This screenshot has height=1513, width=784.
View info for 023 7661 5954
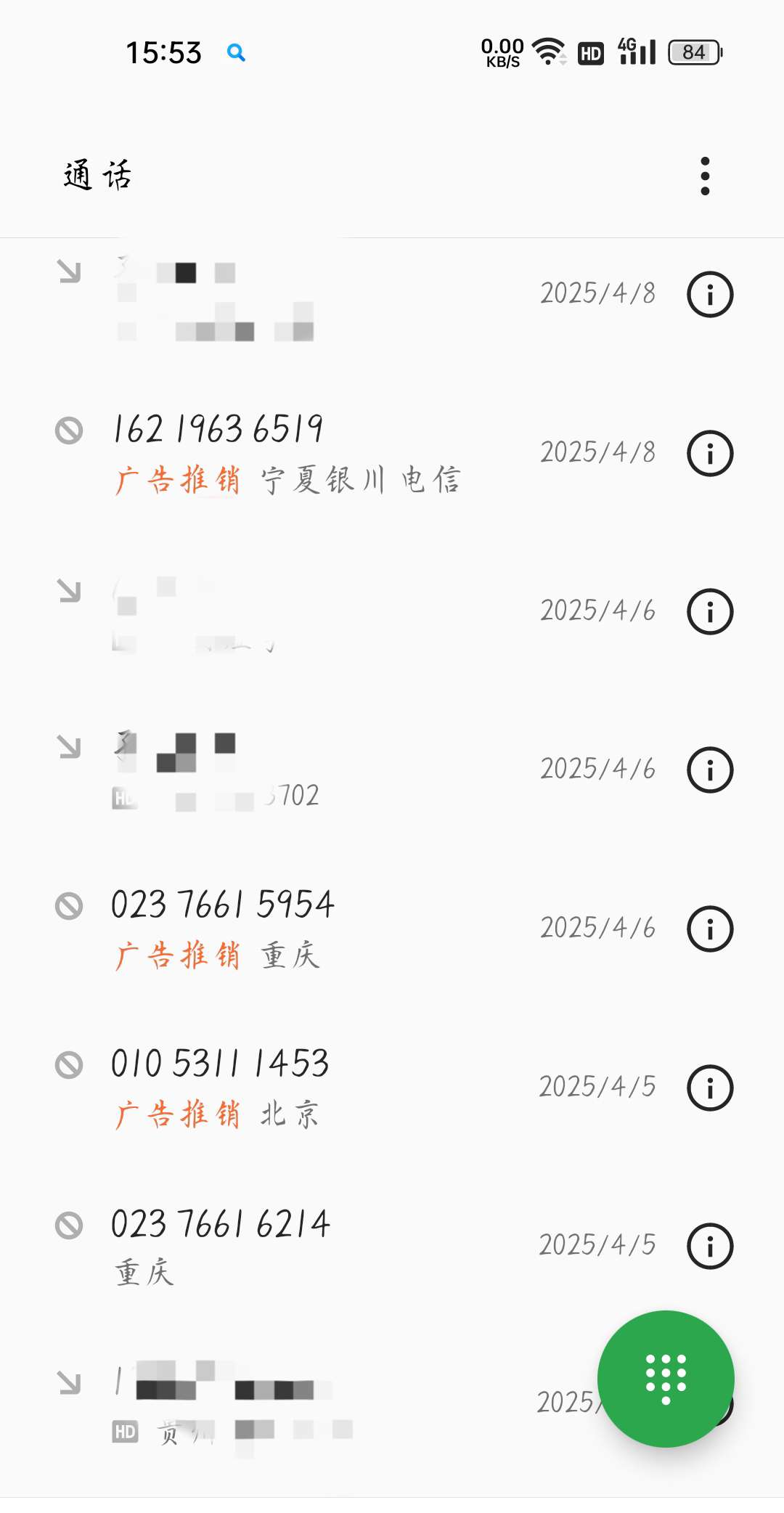pyautogui.click(x=710, y=929)
